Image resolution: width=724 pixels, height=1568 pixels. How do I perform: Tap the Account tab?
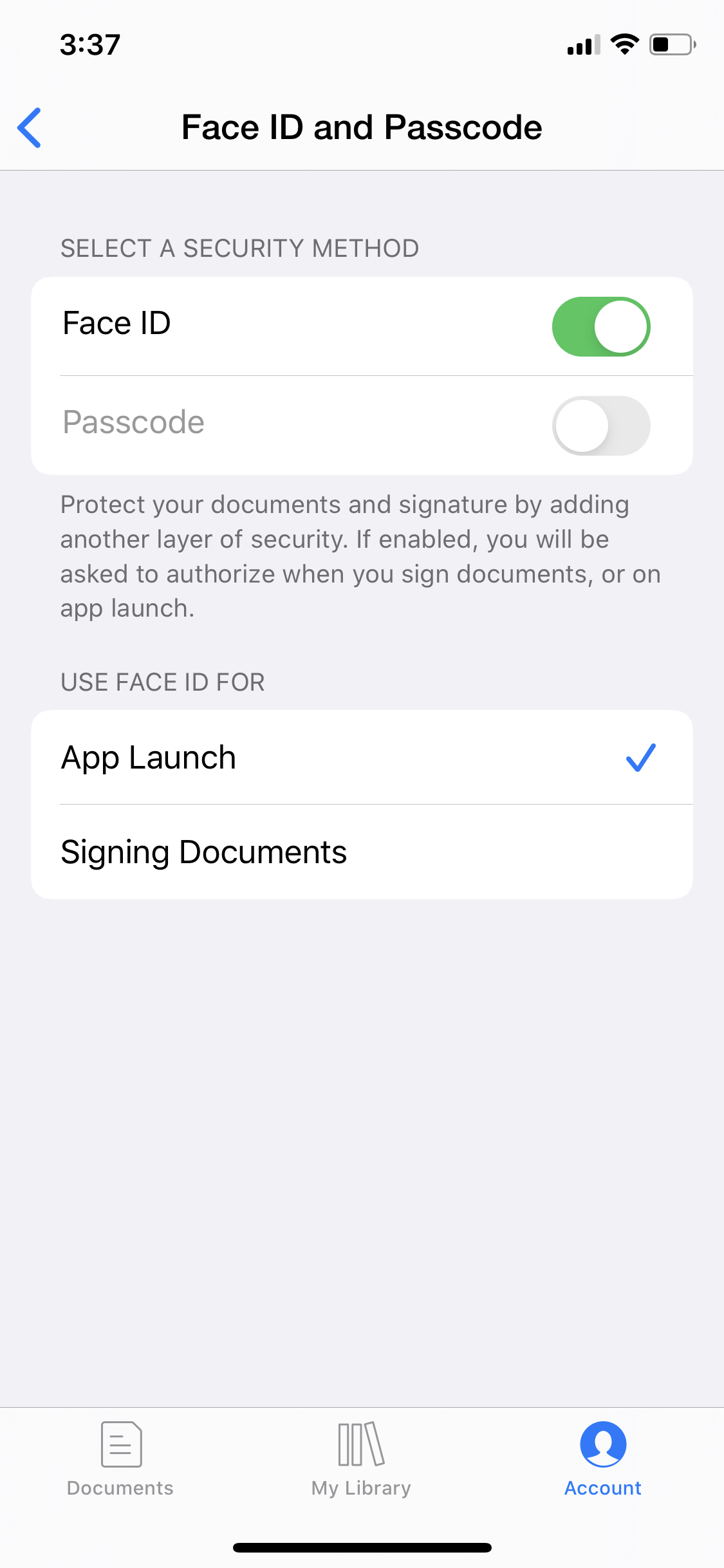(x=603, y=1460)
